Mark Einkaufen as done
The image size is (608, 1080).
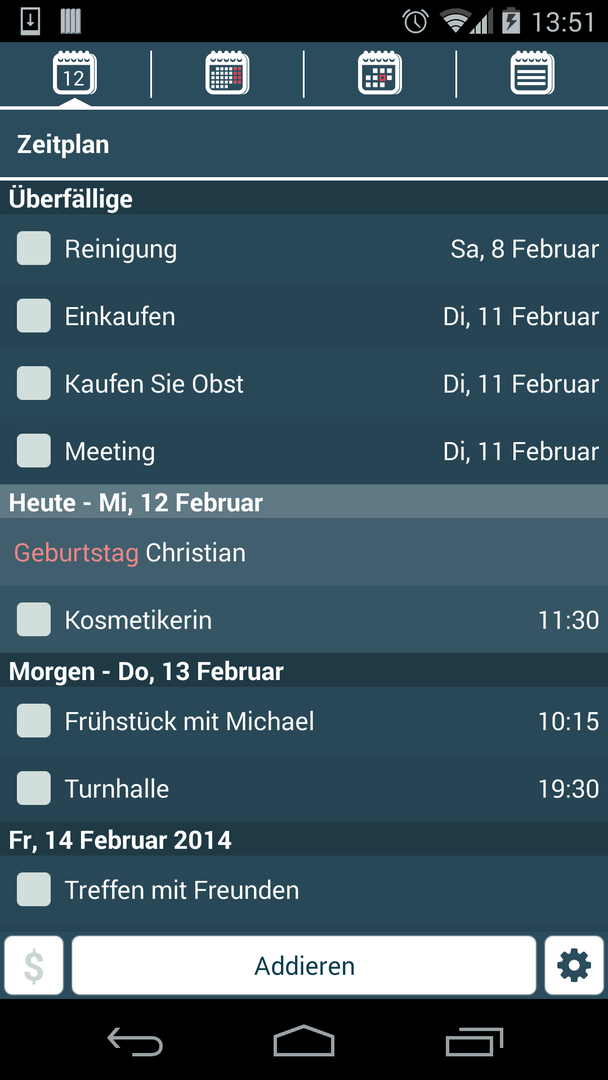coord(34,315)
